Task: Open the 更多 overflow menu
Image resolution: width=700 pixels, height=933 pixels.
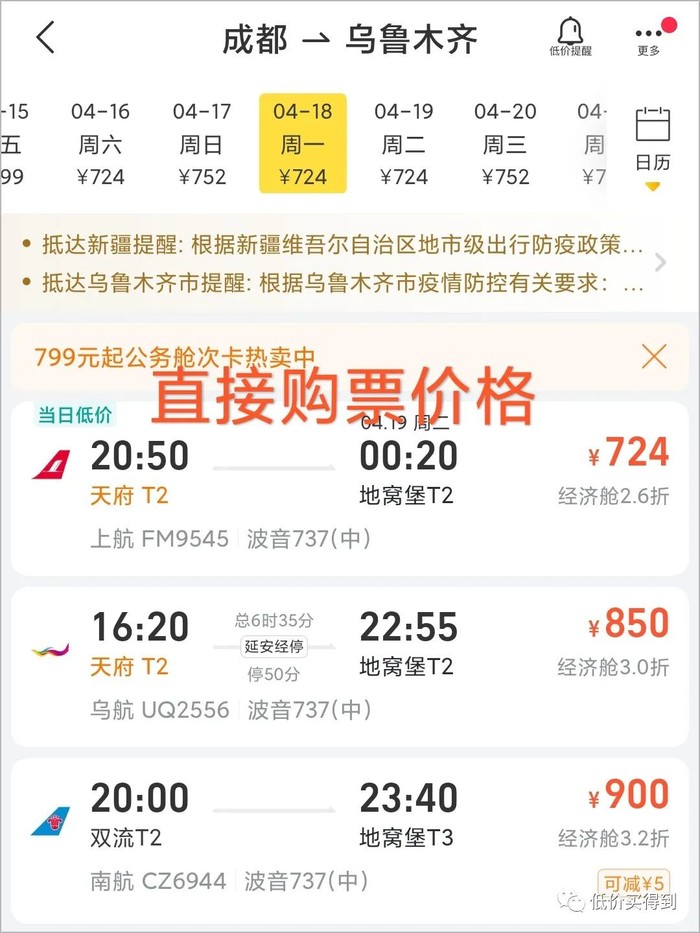Action: tap(649, 36)
